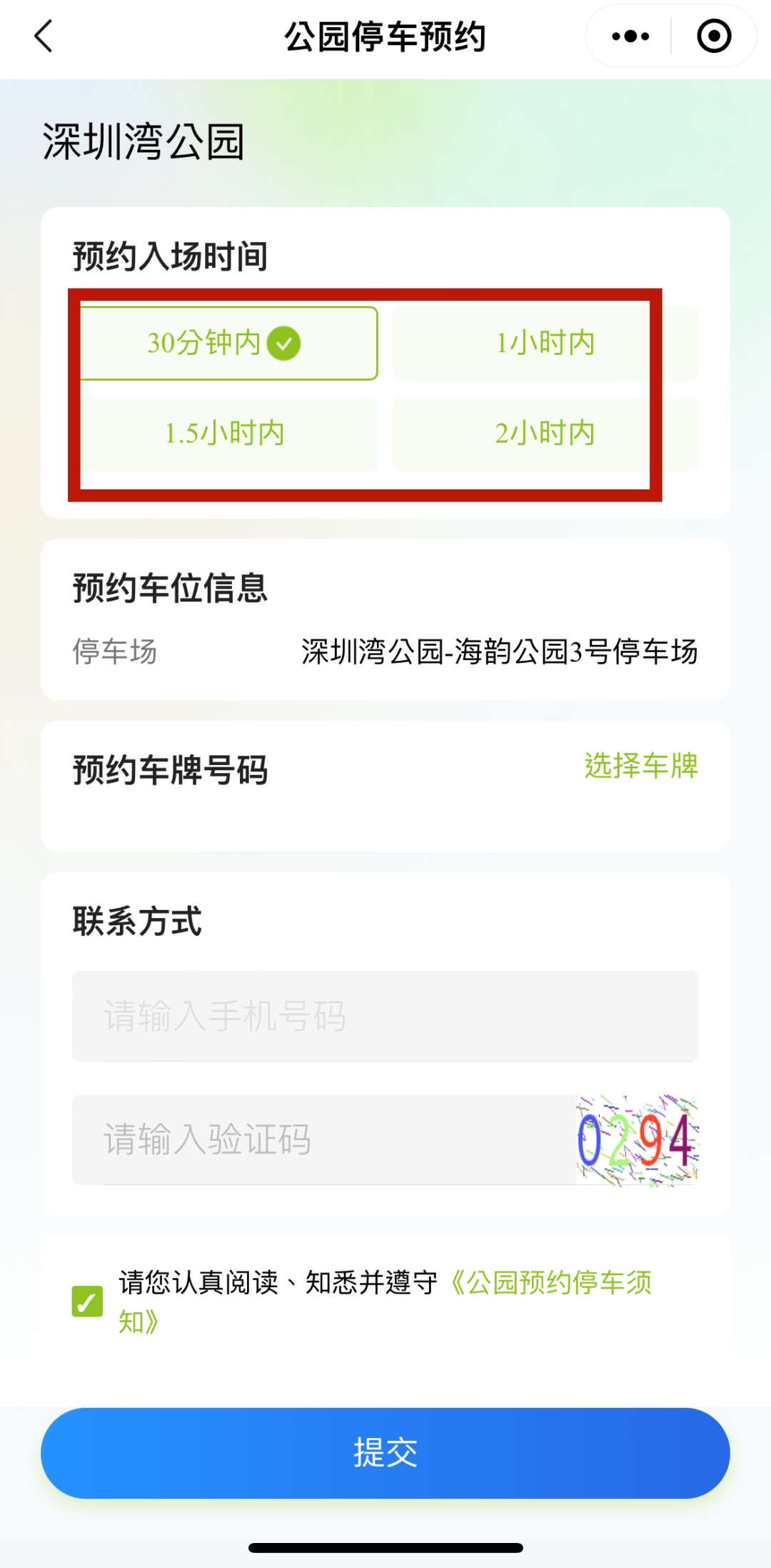Focus the verification code input field
The width and height of the screenshot is (771, 1568).
(321, 1139)
